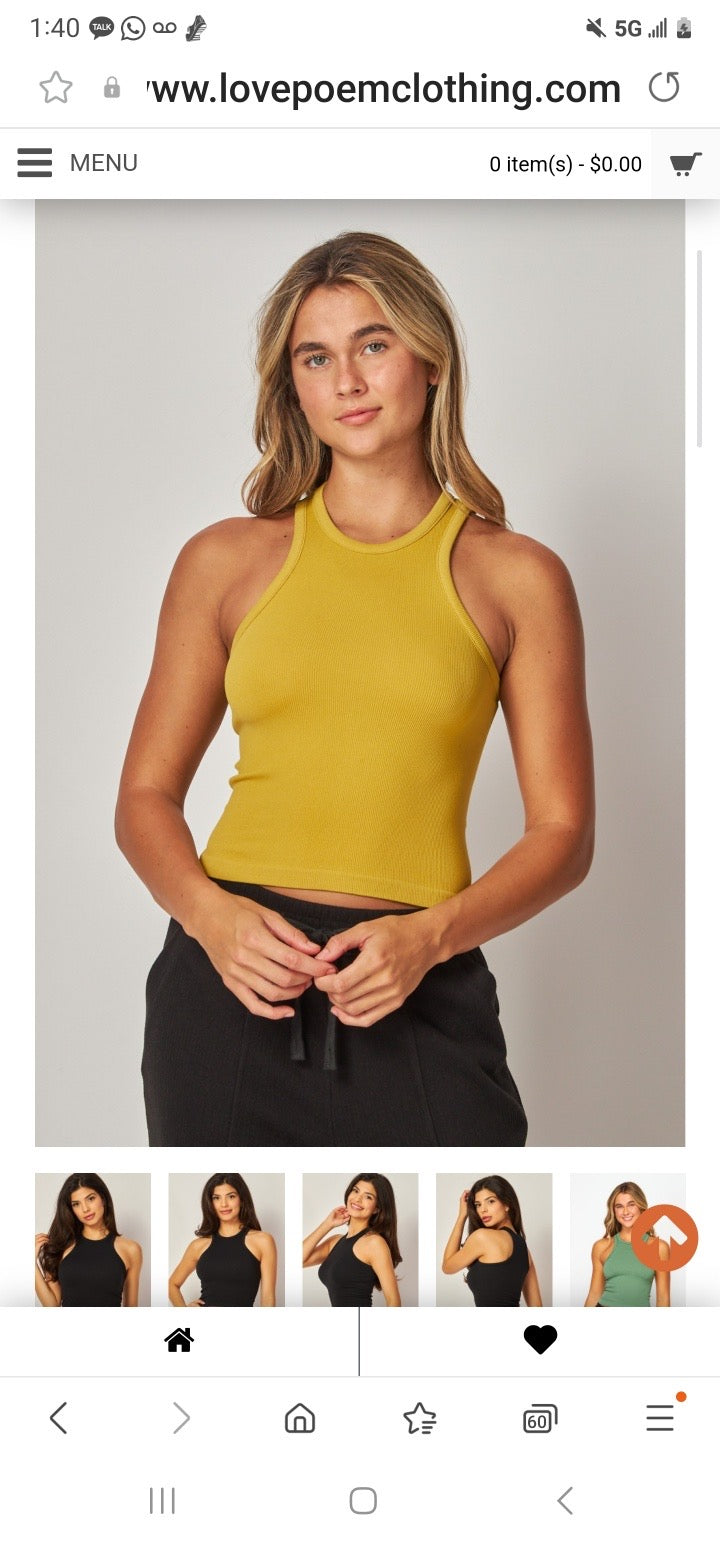Enlarge the main yellow tank top photo

tap(360, 672)
